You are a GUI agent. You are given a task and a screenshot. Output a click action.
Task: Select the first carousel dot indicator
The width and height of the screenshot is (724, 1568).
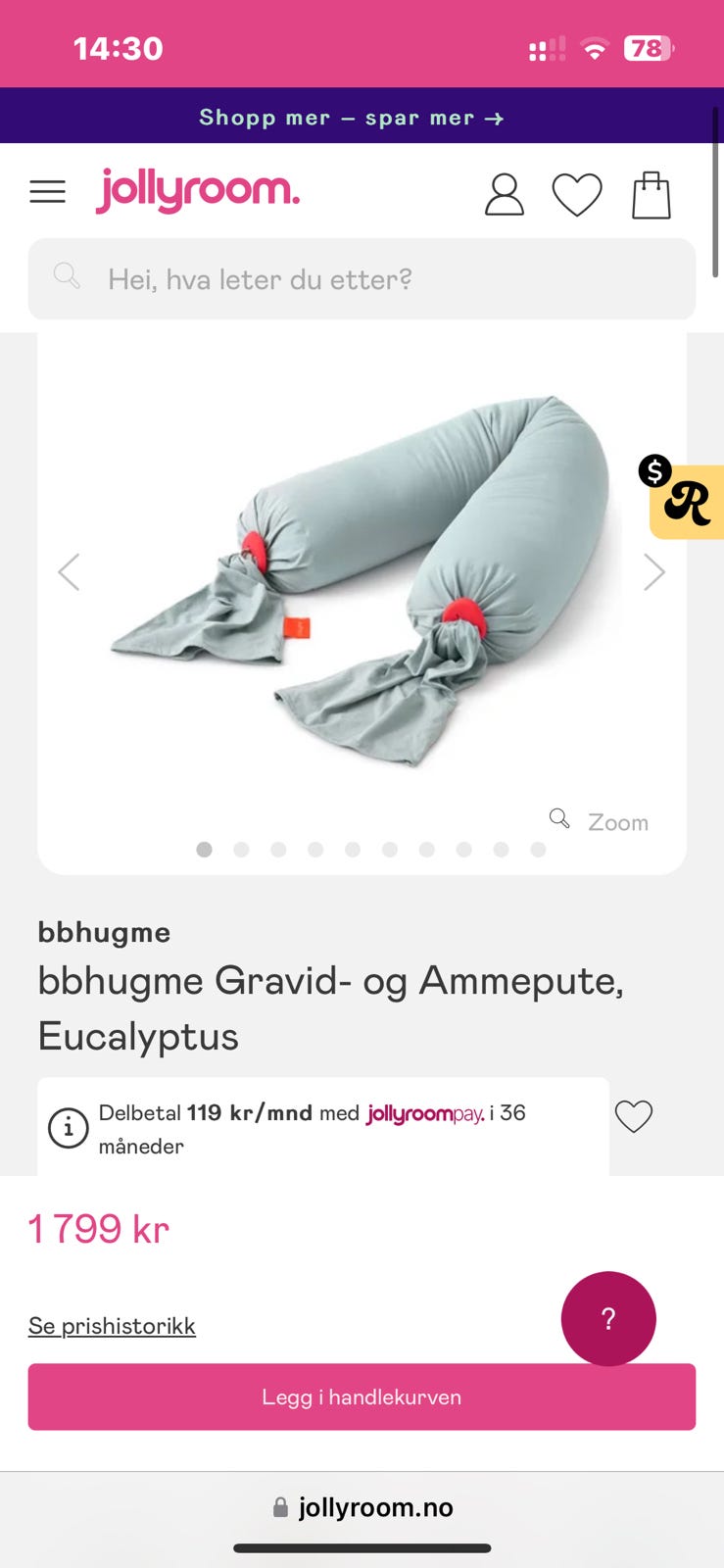pyautogui.click(x=204, y=850)
